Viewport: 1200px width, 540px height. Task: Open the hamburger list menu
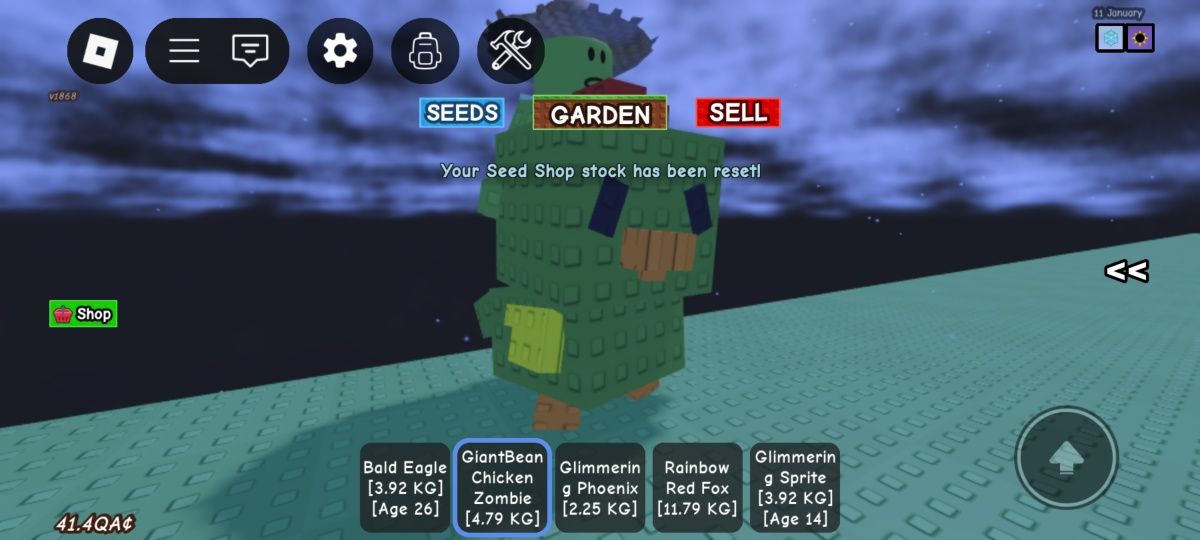[184, 51]
